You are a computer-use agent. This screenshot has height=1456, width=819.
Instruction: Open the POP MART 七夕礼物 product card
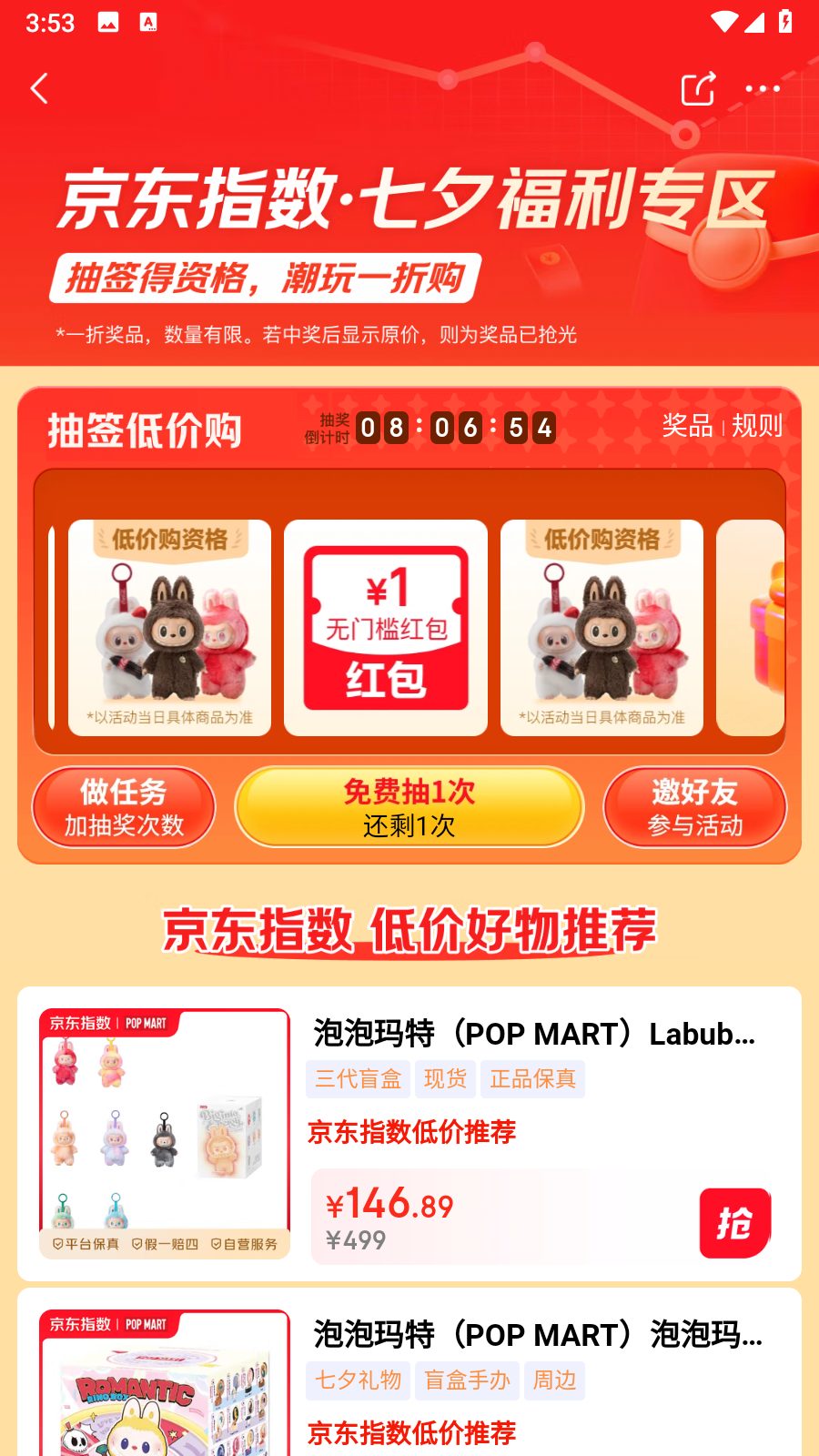click(x=537, y=1335)
